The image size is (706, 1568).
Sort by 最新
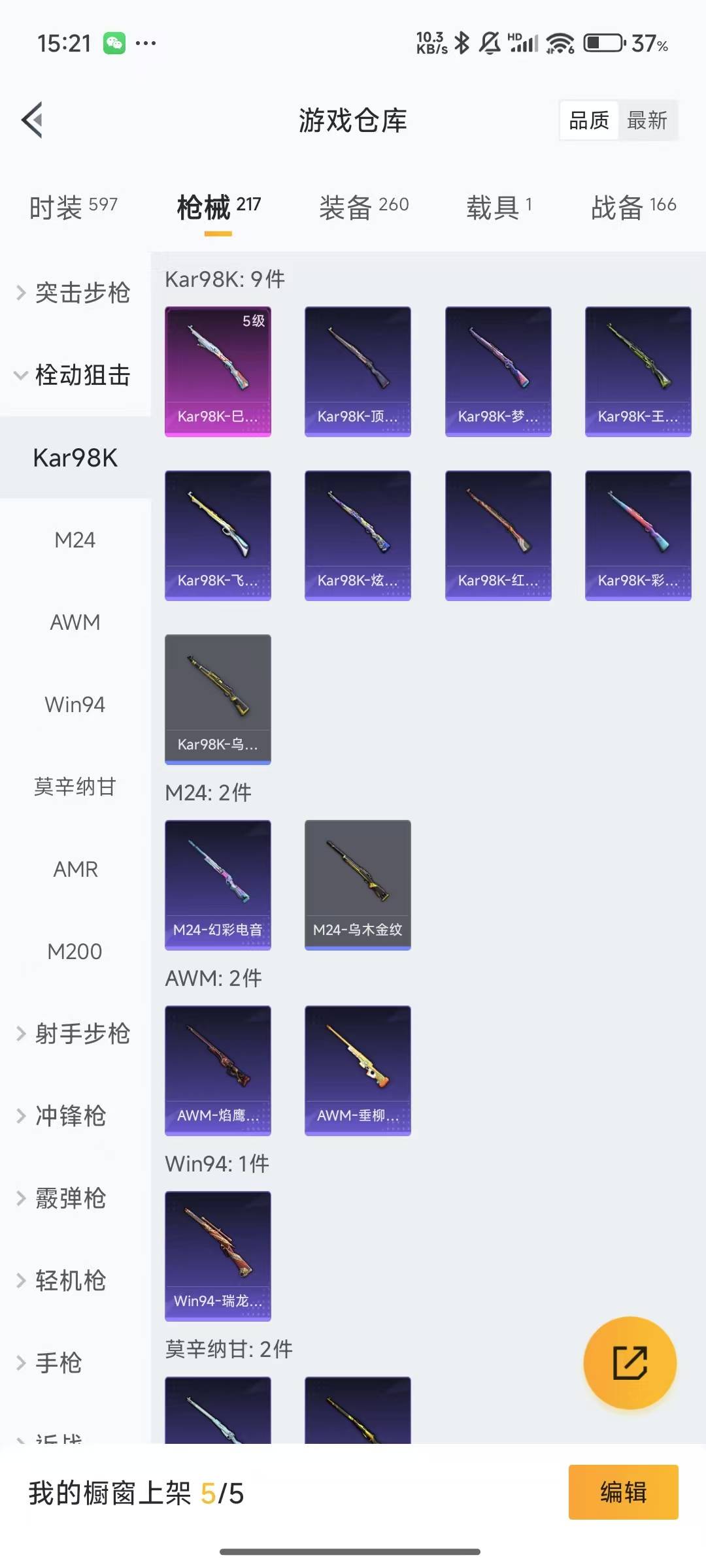[x=647, y=120]
